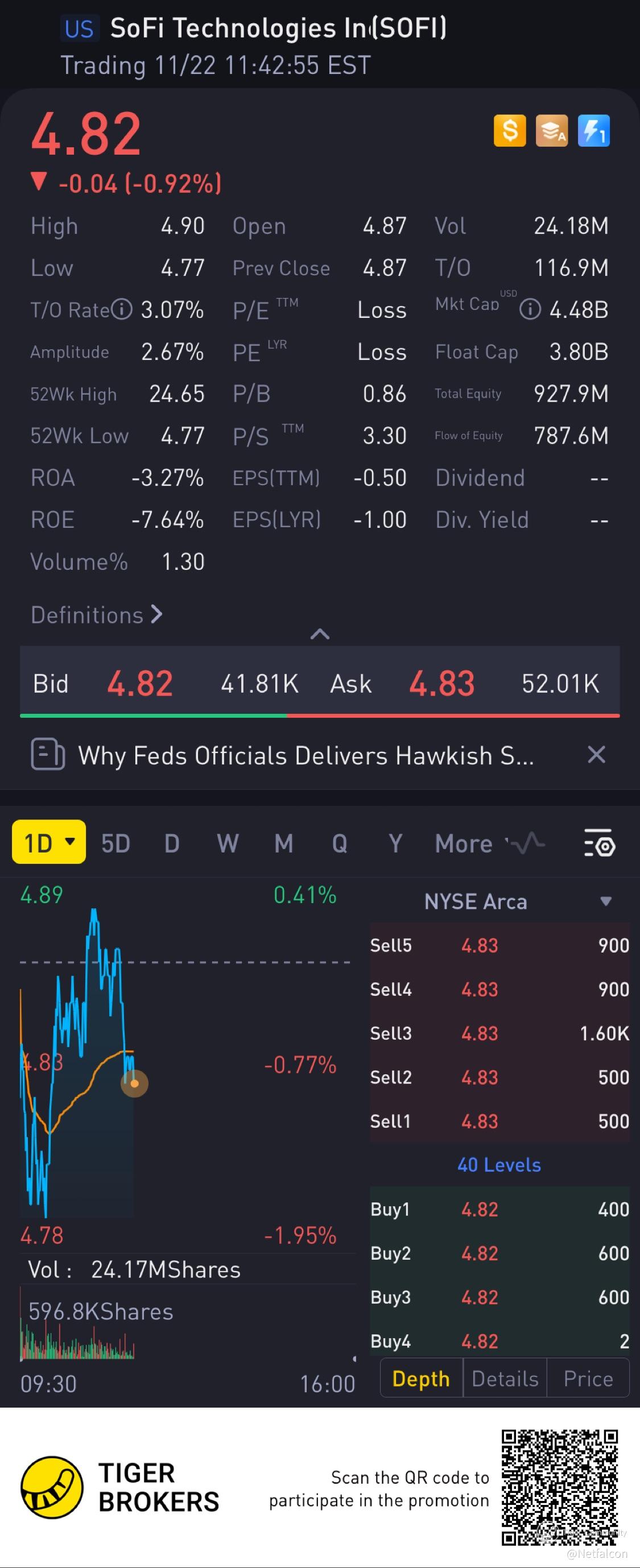Open the 1D timeframe dropdown
640x1568 pixels.
(49, 843)
